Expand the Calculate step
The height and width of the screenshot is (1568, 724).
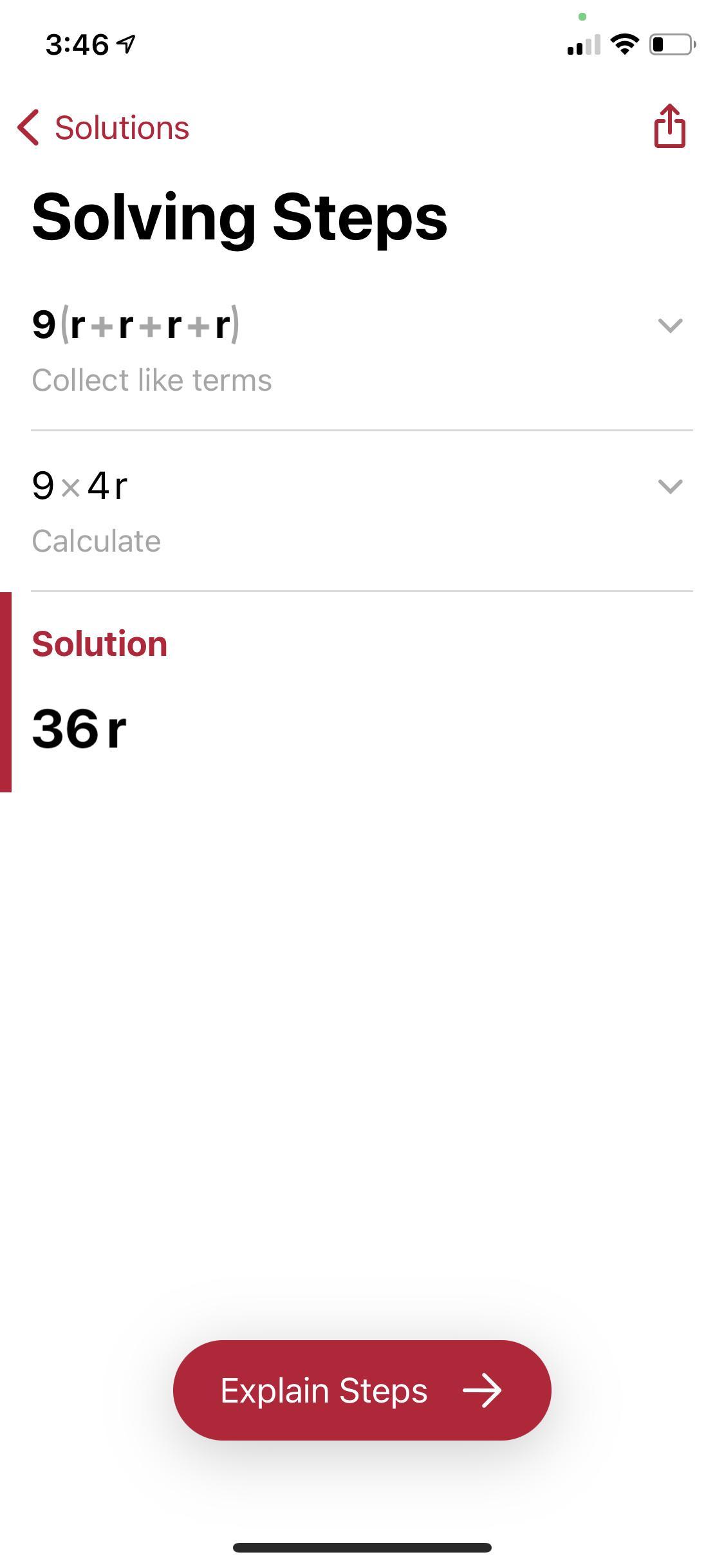(x=670, y=486)
